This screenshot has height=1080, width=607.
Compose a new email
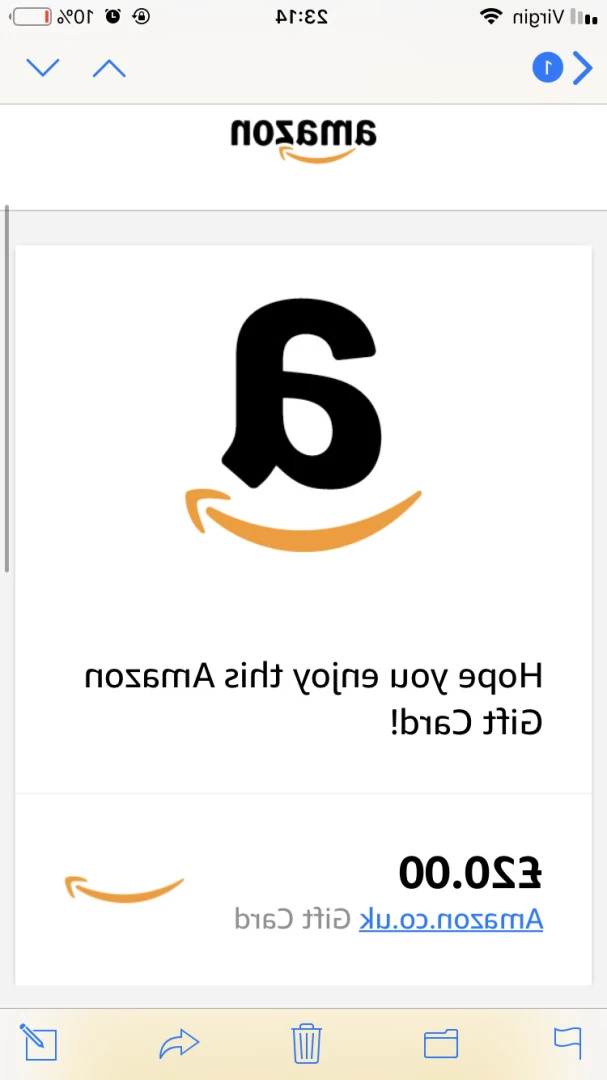pyautogui.click(x=38, y=1042)
